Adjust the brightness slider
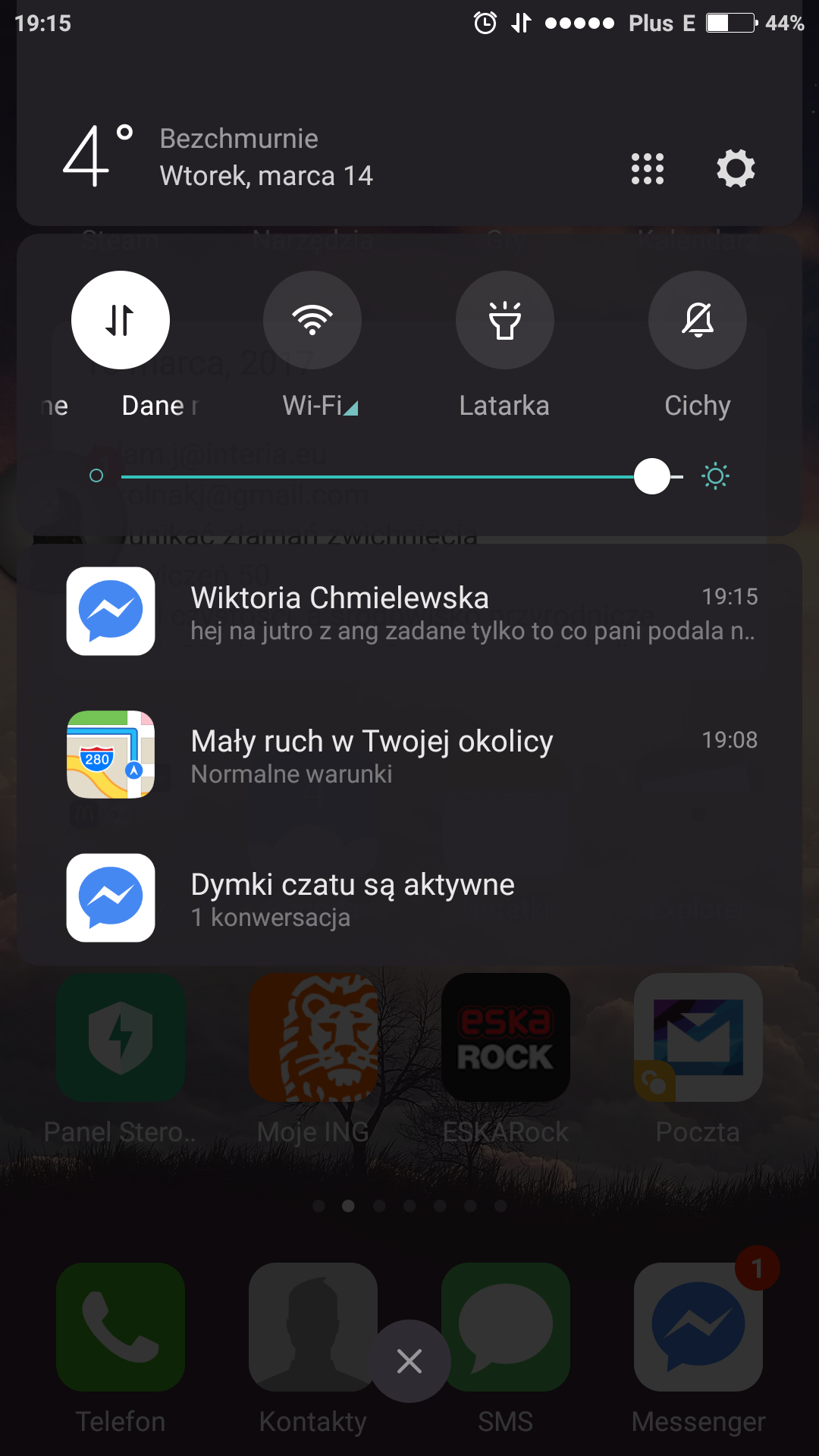The width and height of the screenshot is (819, 1456). pyautogui.click(x=651, y=476)
